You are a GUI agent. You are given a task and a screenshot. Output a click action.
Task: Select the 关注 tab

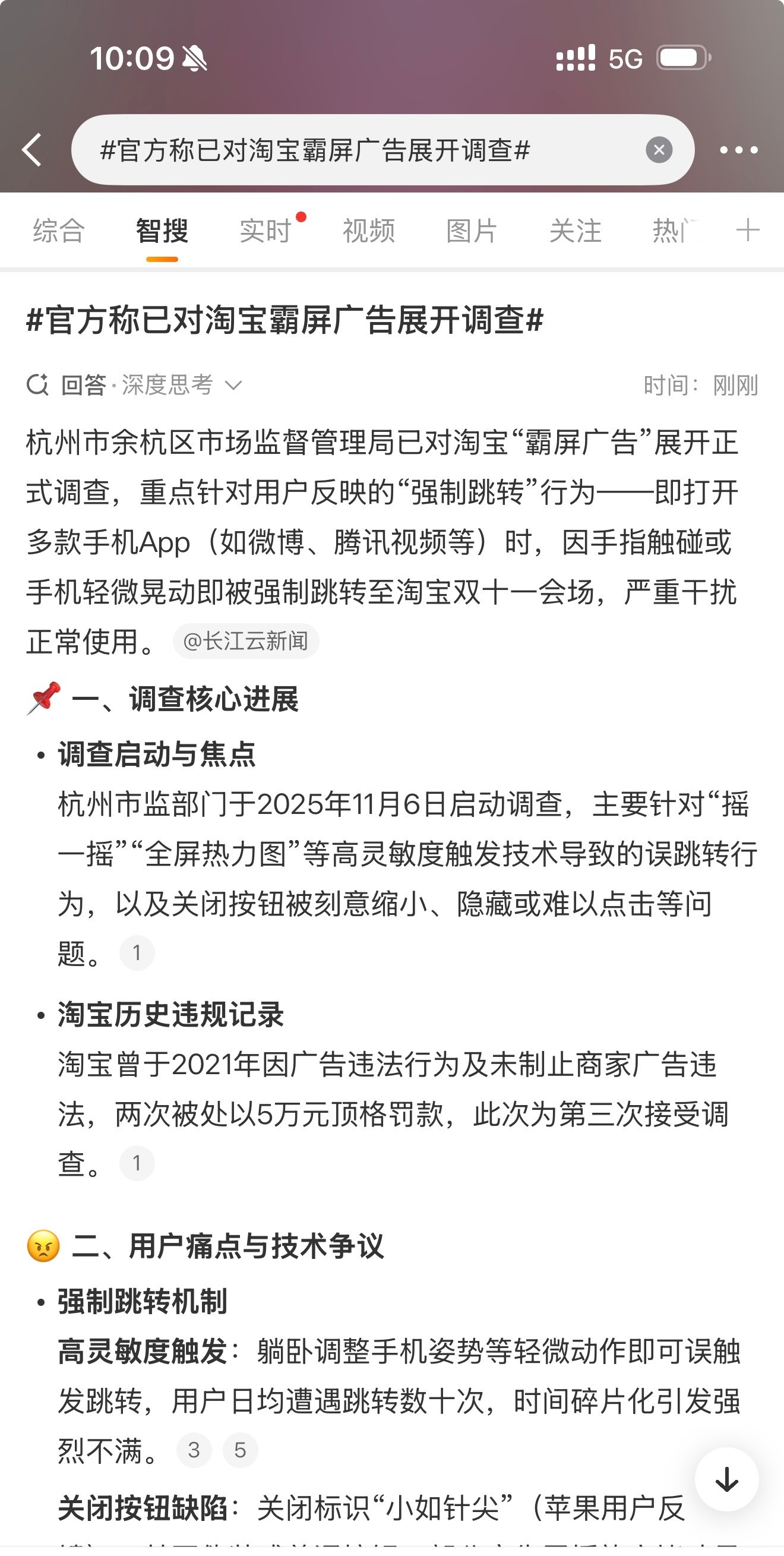[575, 230]
